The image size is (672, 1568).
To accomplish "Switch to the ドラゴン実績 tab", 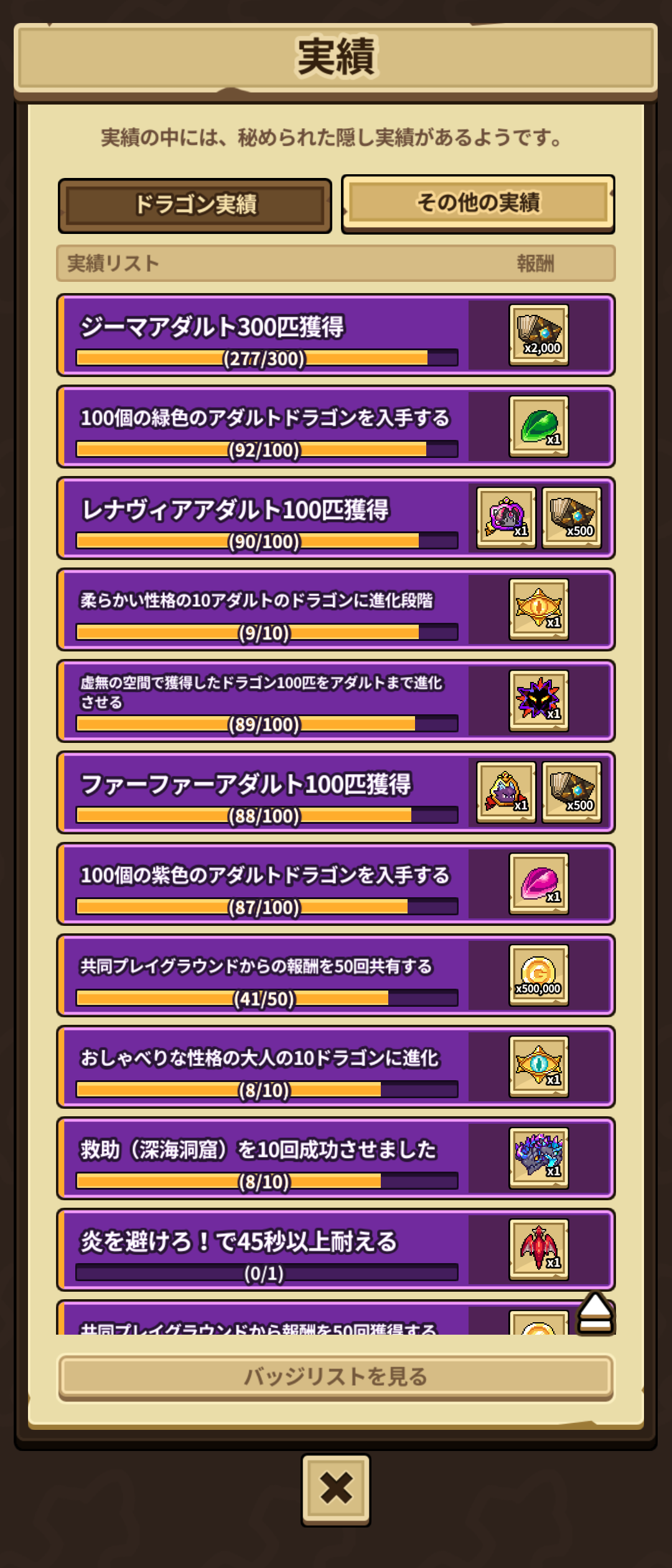I will coord(195,205).
